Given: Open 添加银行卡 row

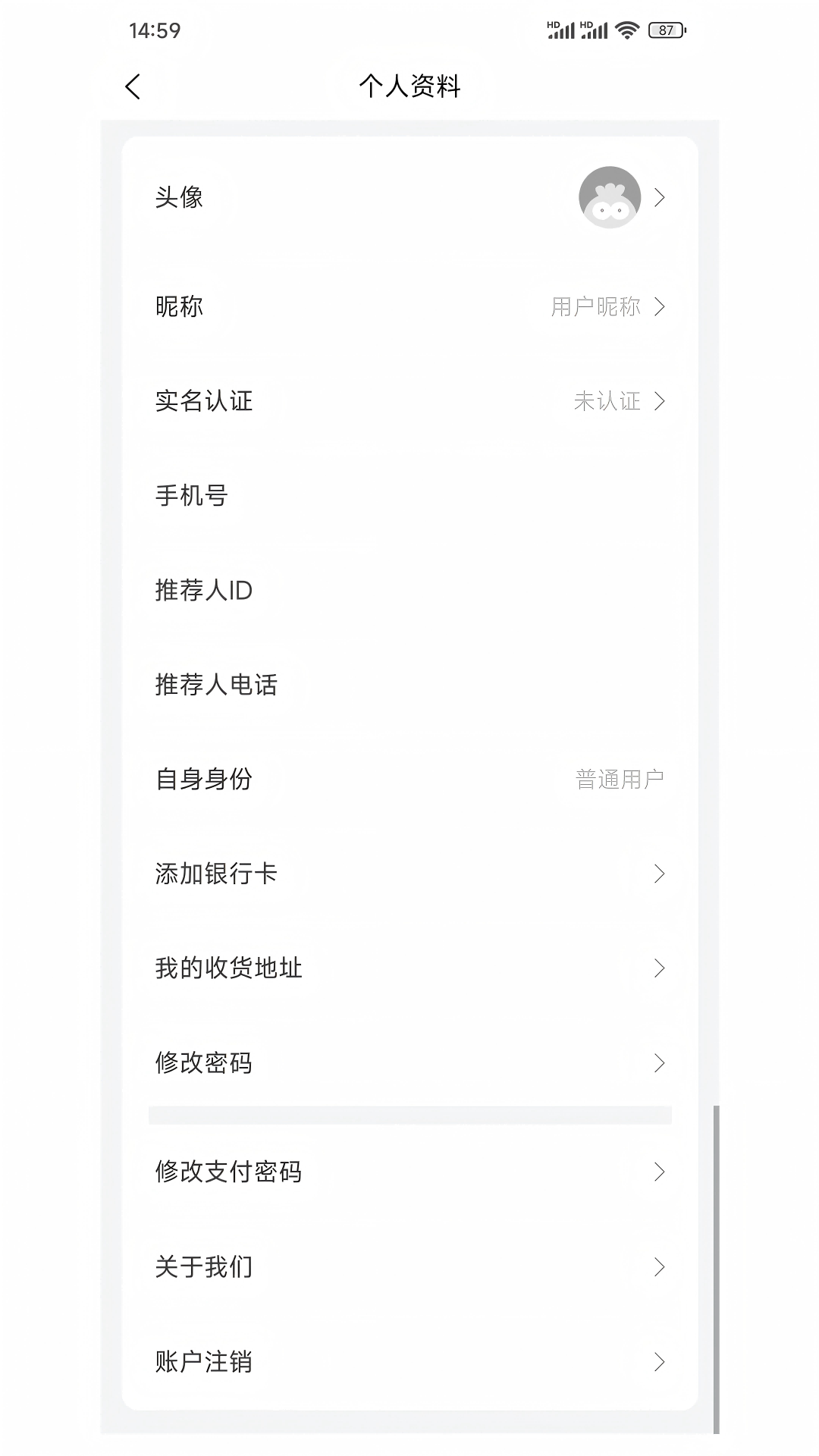Looking at the screenshot, I should 409,874.
